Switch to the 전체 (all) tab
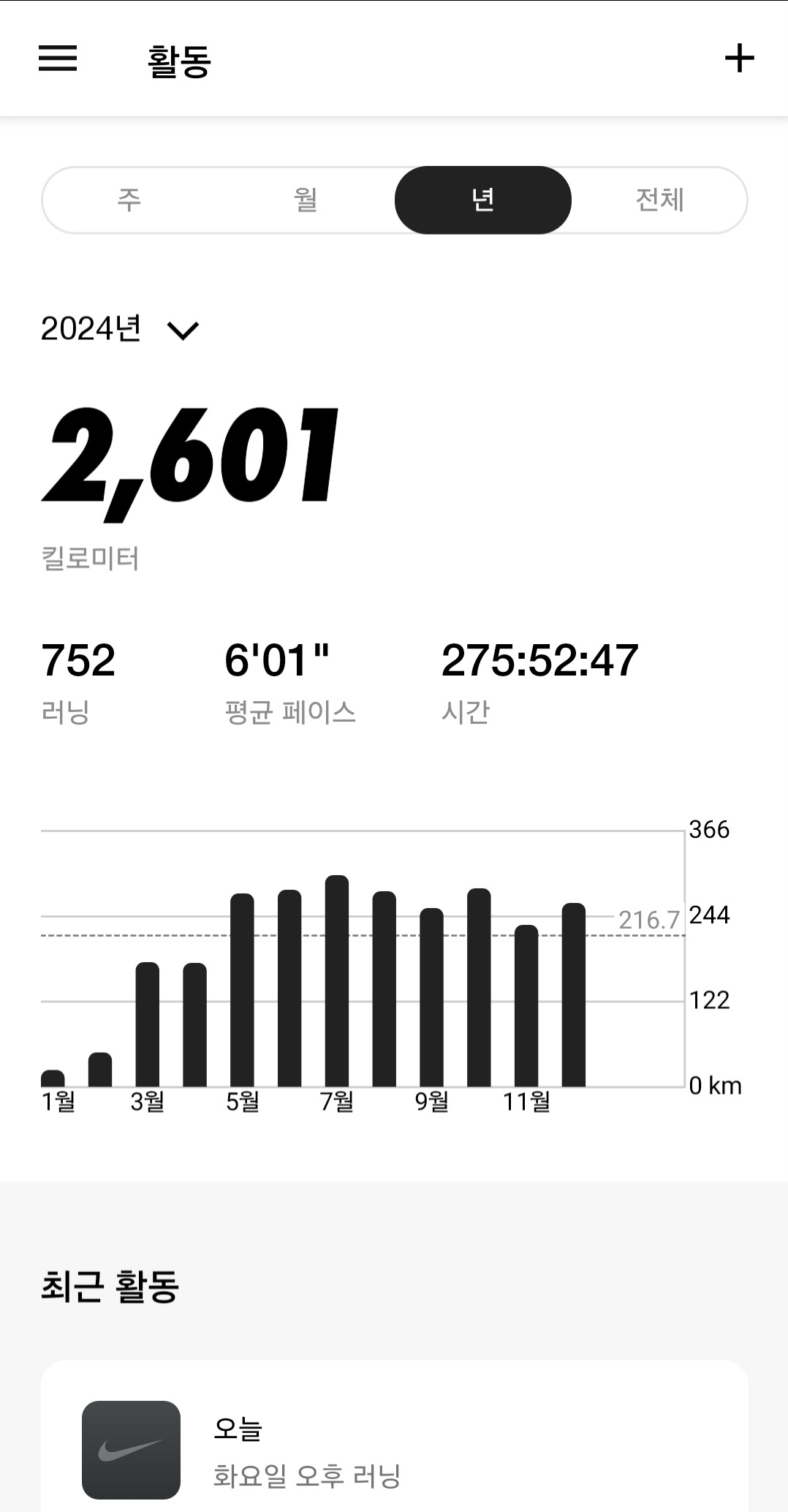Screen dimensions: 788x1512 [659, 200]
